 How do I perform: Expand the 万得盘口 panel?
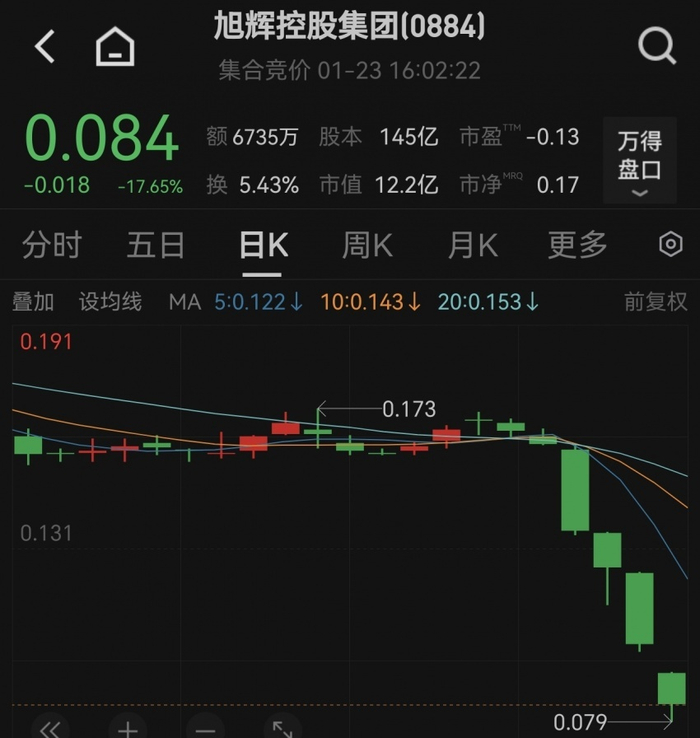point(639,162)
